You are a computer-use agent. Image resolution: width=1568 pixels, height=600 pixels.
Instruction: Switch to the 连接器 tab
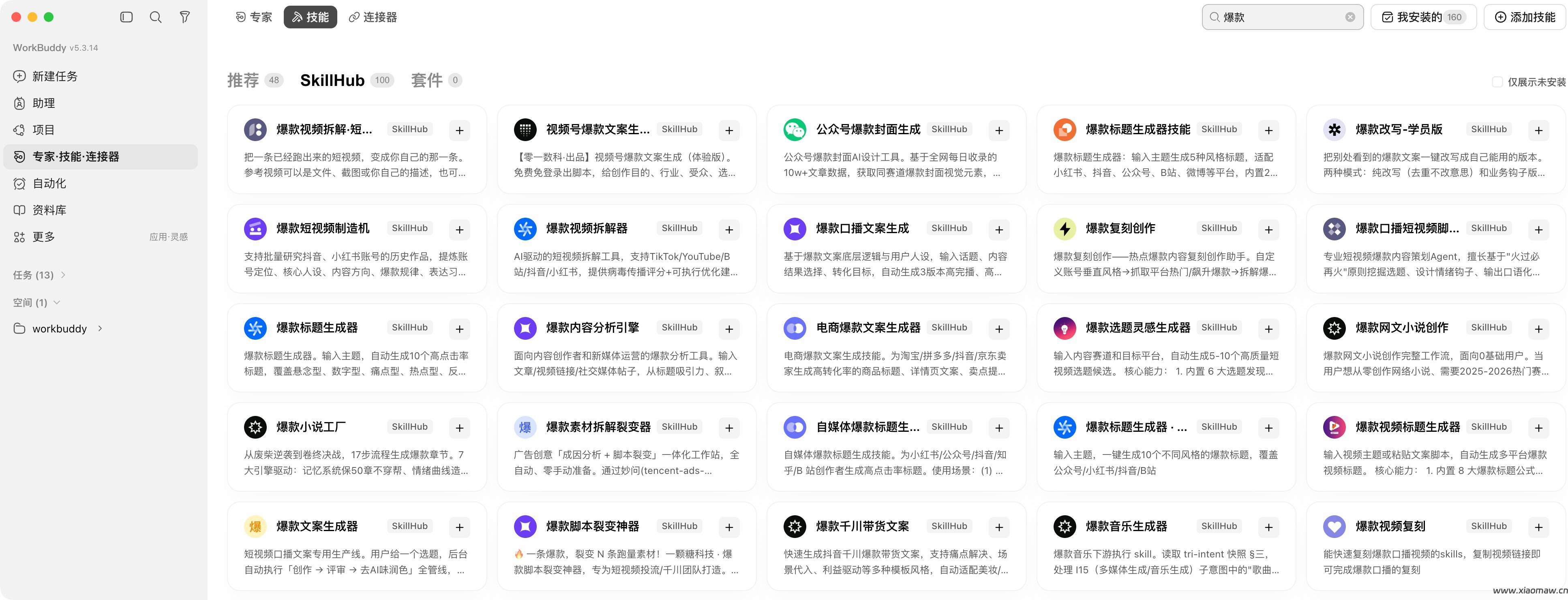[373, 17]
